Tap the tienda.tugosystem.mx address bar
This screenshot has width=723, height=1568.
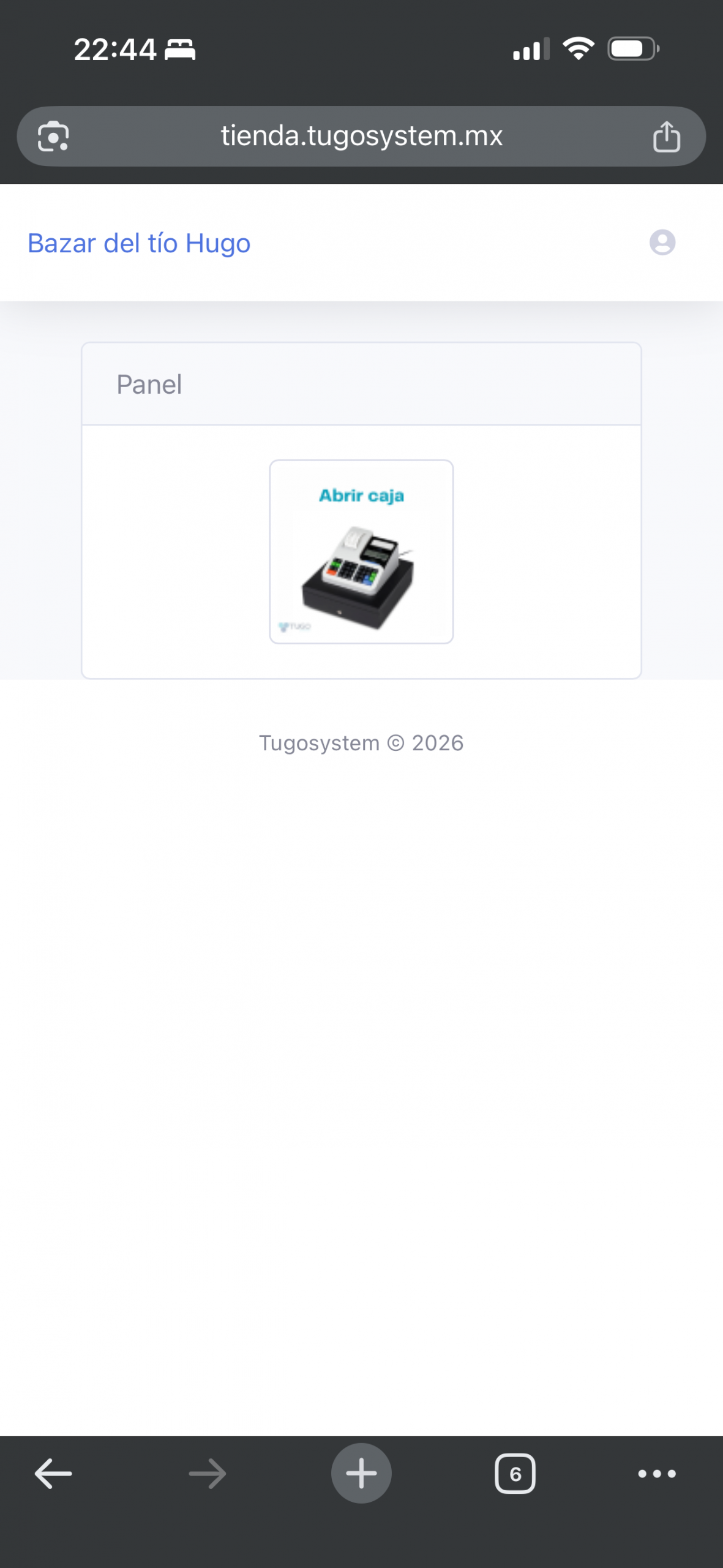point(361,136)
